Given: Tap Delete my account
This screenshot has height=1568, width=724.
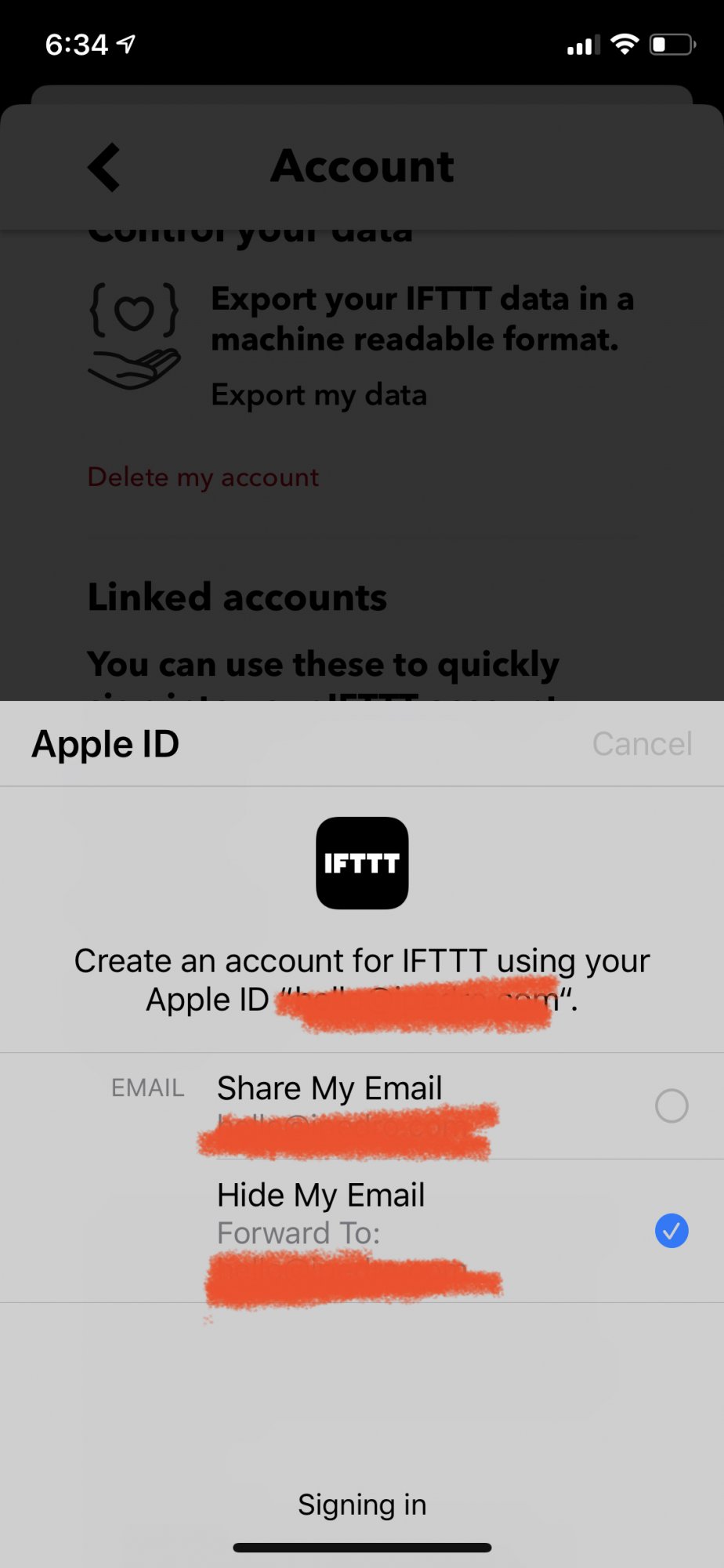Looking at the screenshot, I should click(x=203, y=477).
